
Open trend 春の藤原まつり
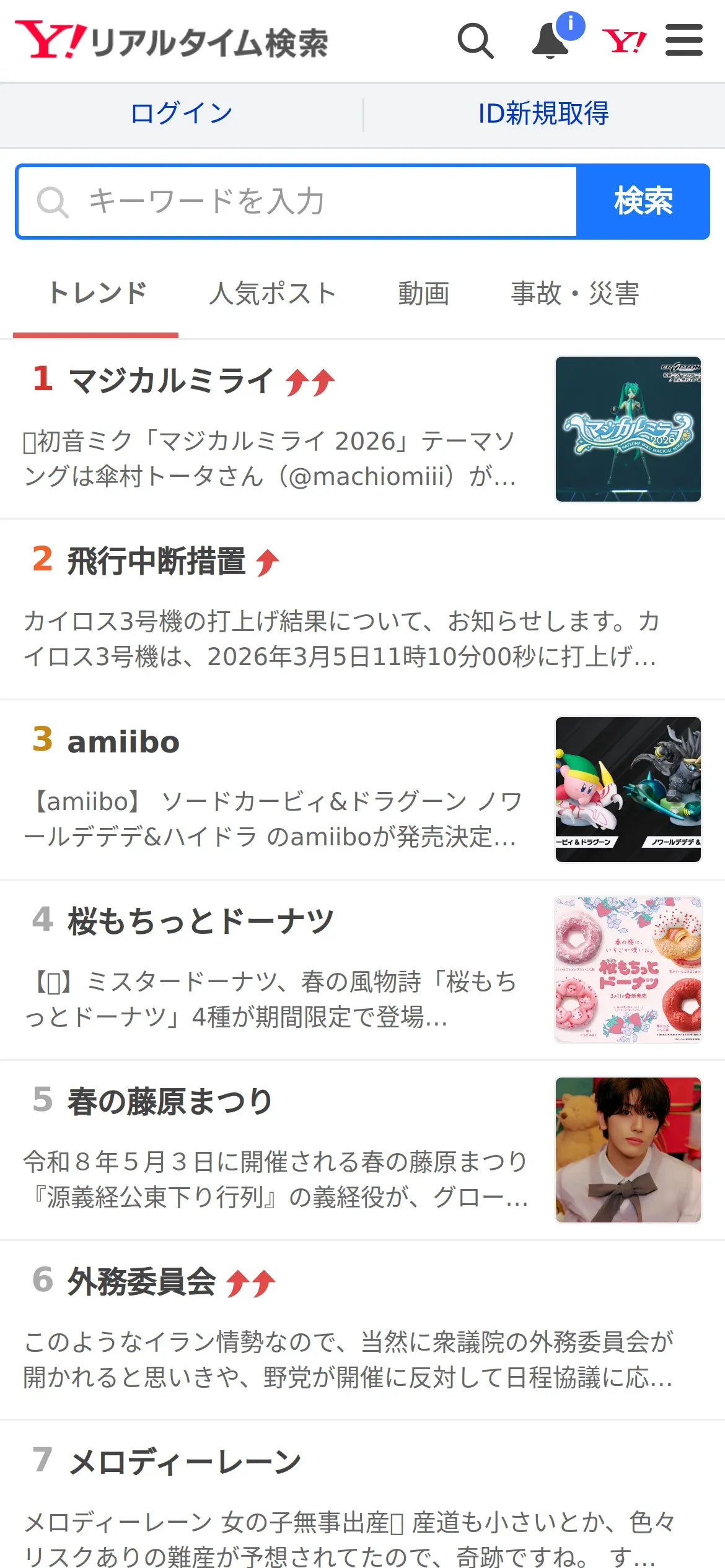tap(170, 1102)
